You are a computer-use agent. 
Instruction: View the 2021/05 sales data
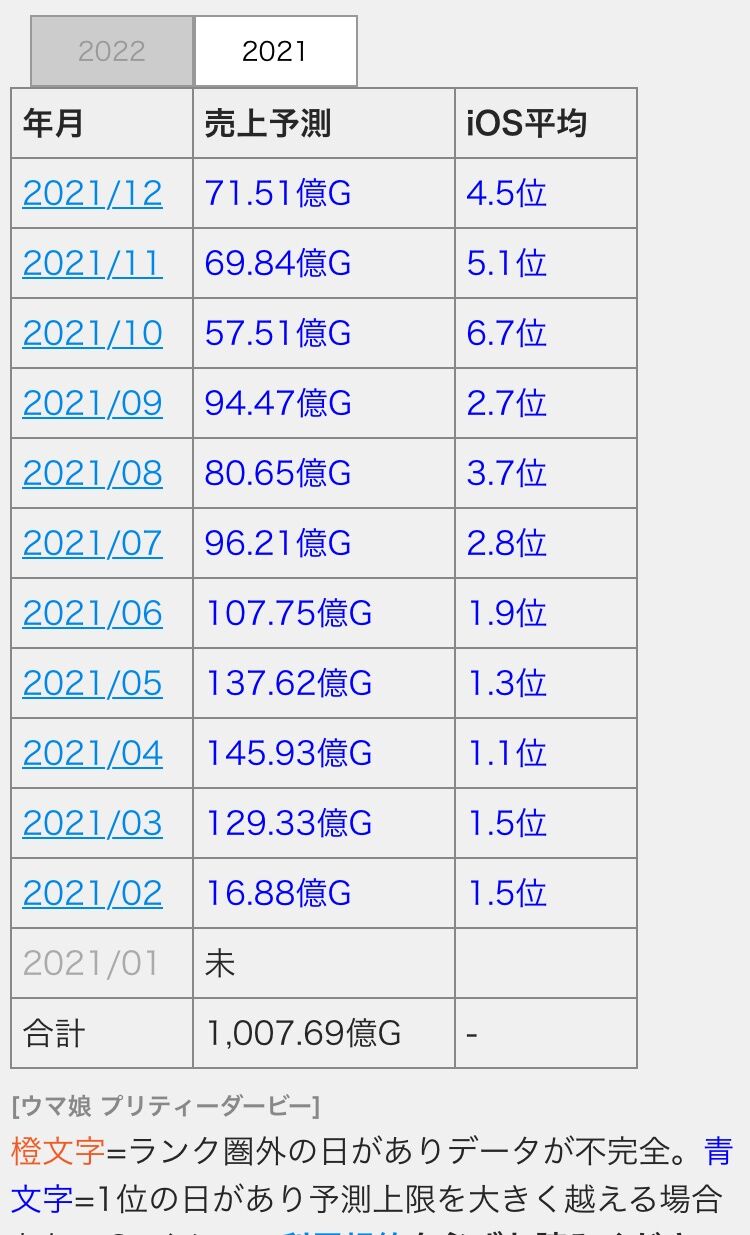[92, 683]
